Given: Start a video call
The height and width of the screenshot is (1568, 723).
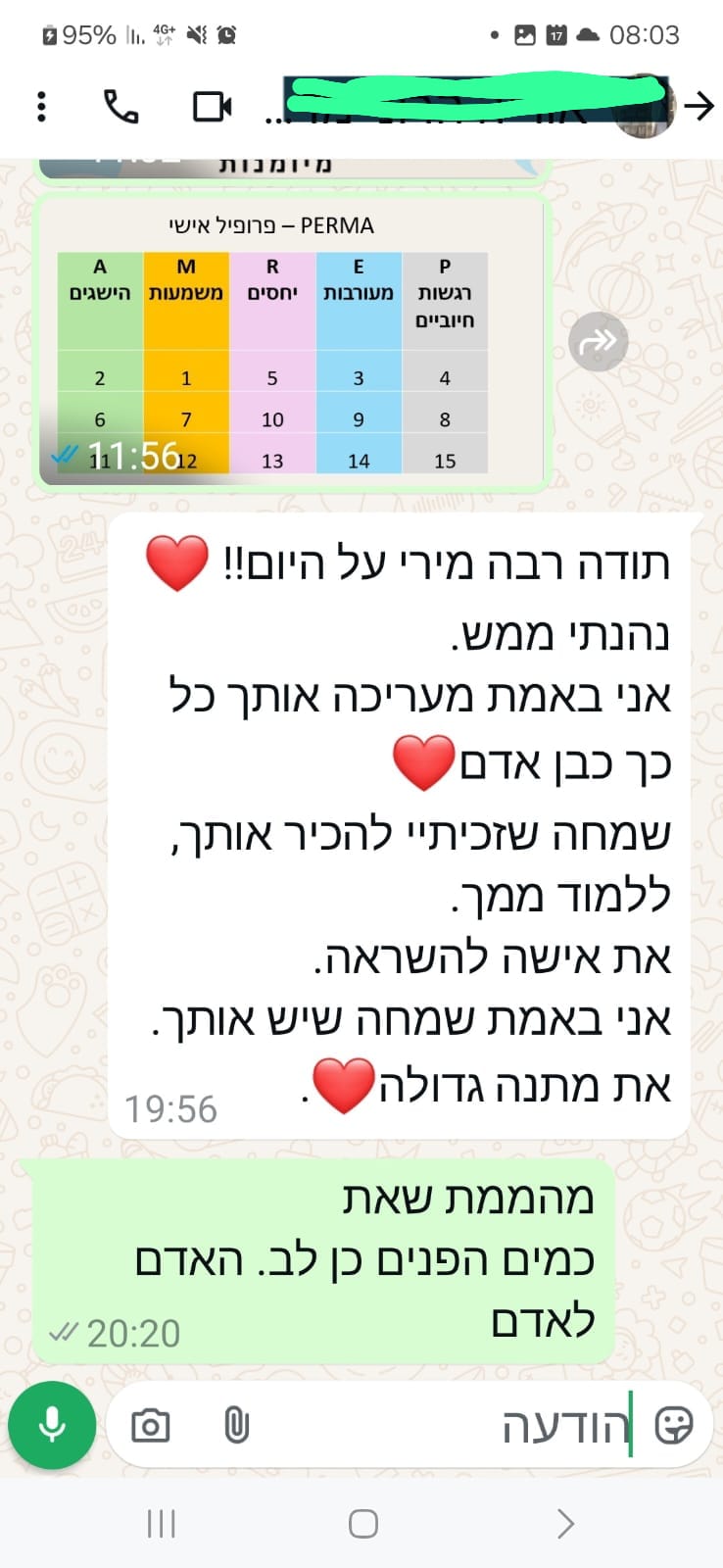Looking at the screenshot, I should (x=213, y=106).
